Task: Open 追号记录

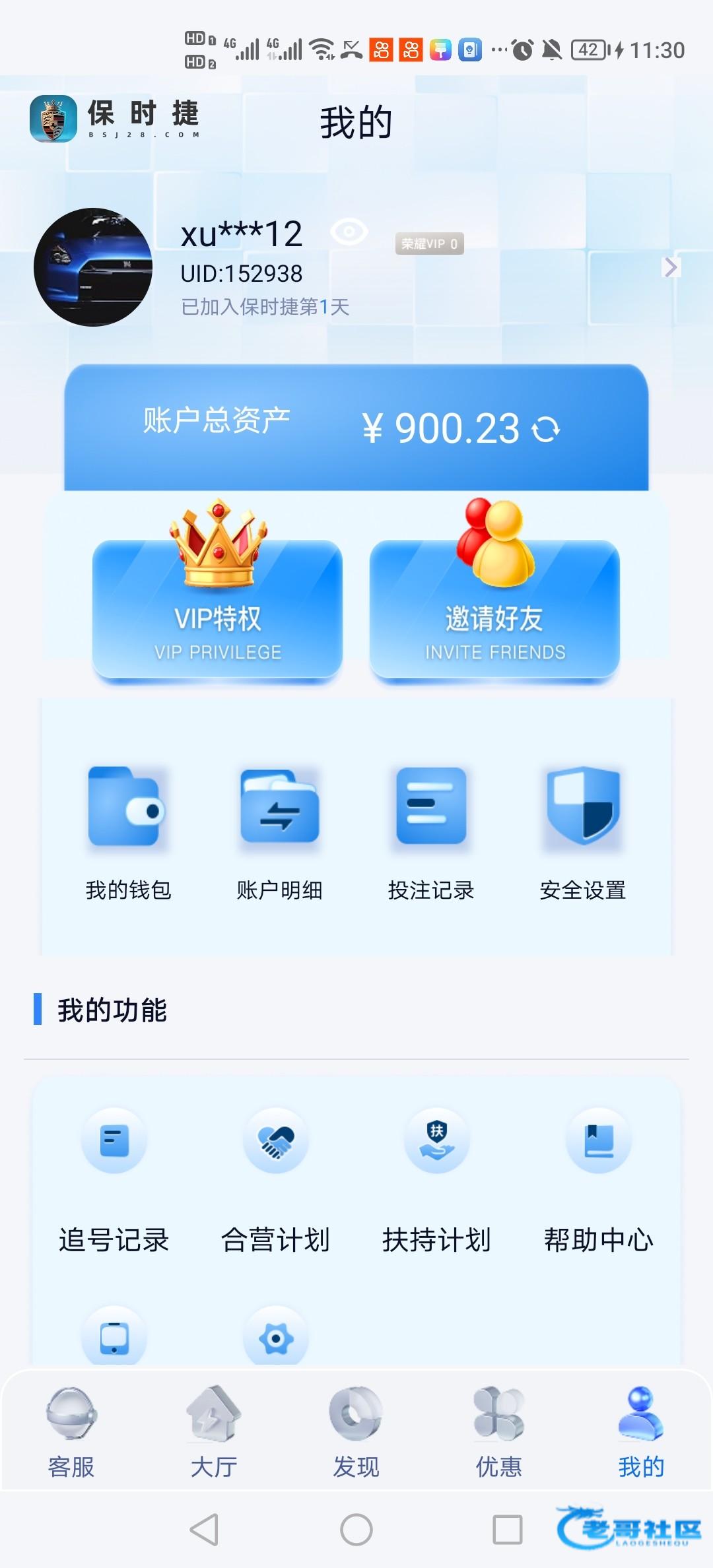Action: click(114, 1181)
